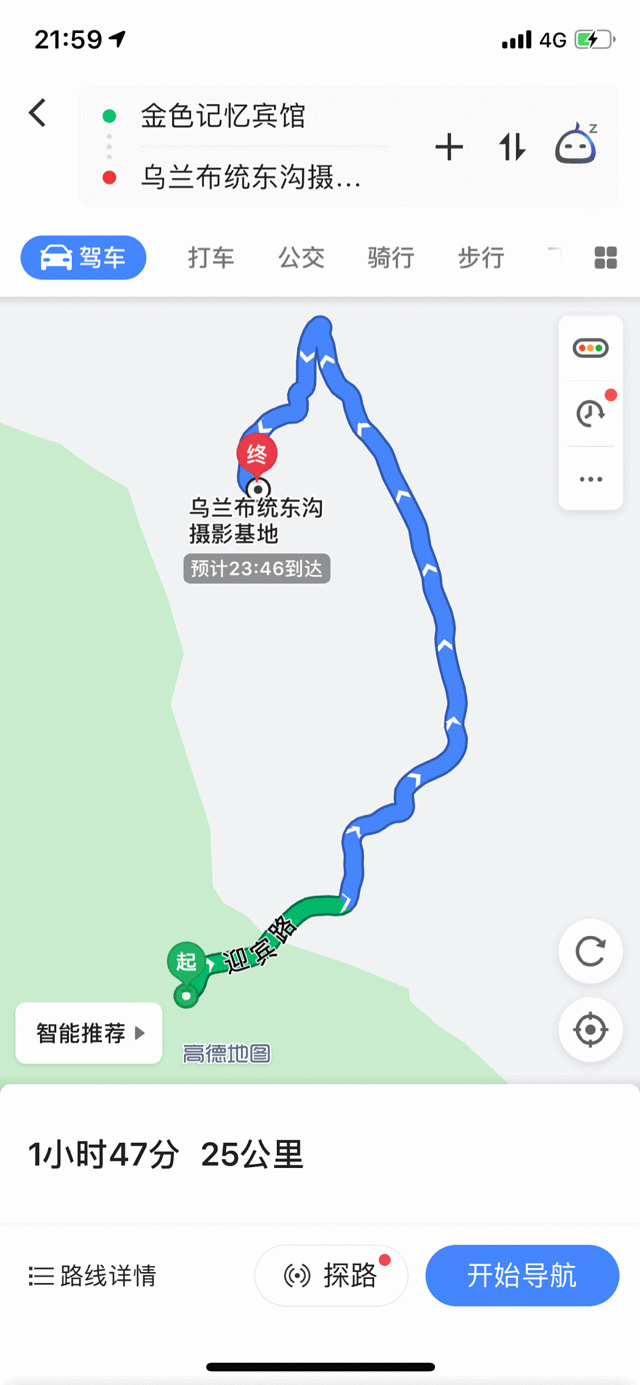640x1385 pixels.
Task: Switch to the 公交 transit tab
Action: tap(301, 258)
